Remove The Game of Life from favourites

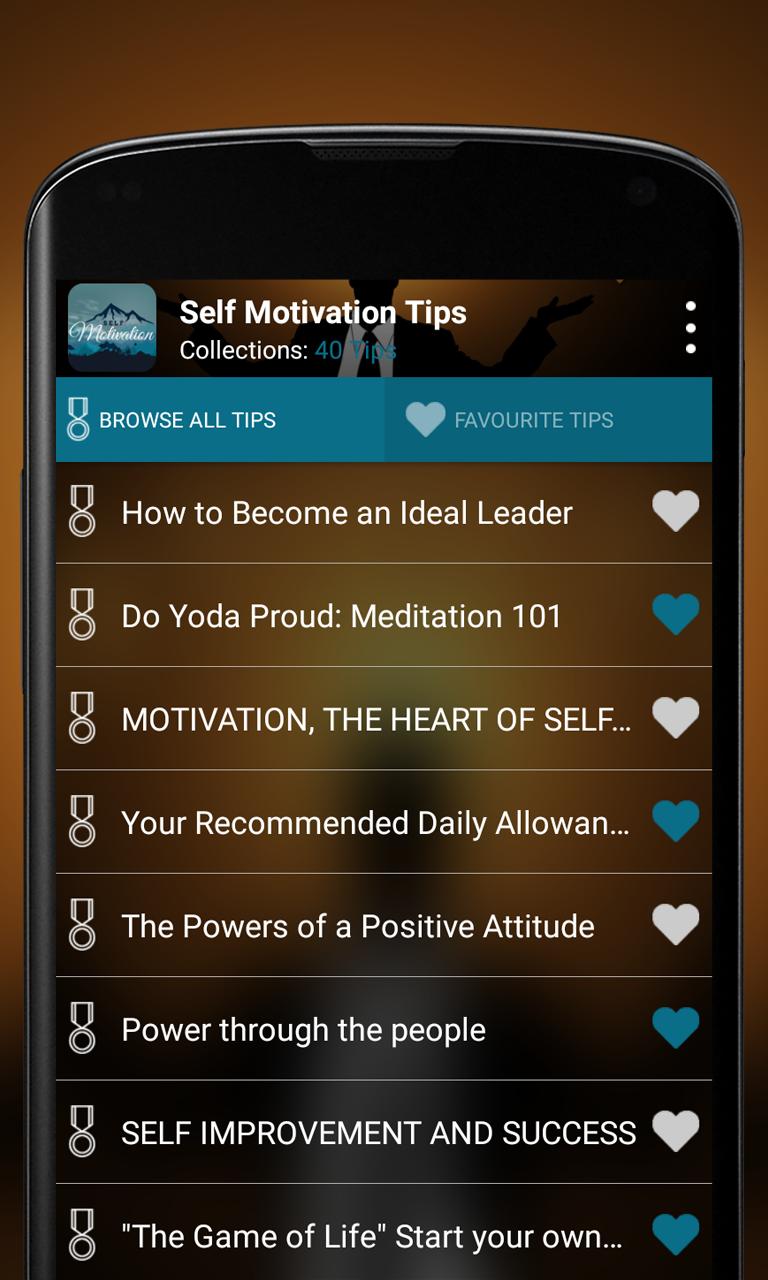tap(675, 1236)
